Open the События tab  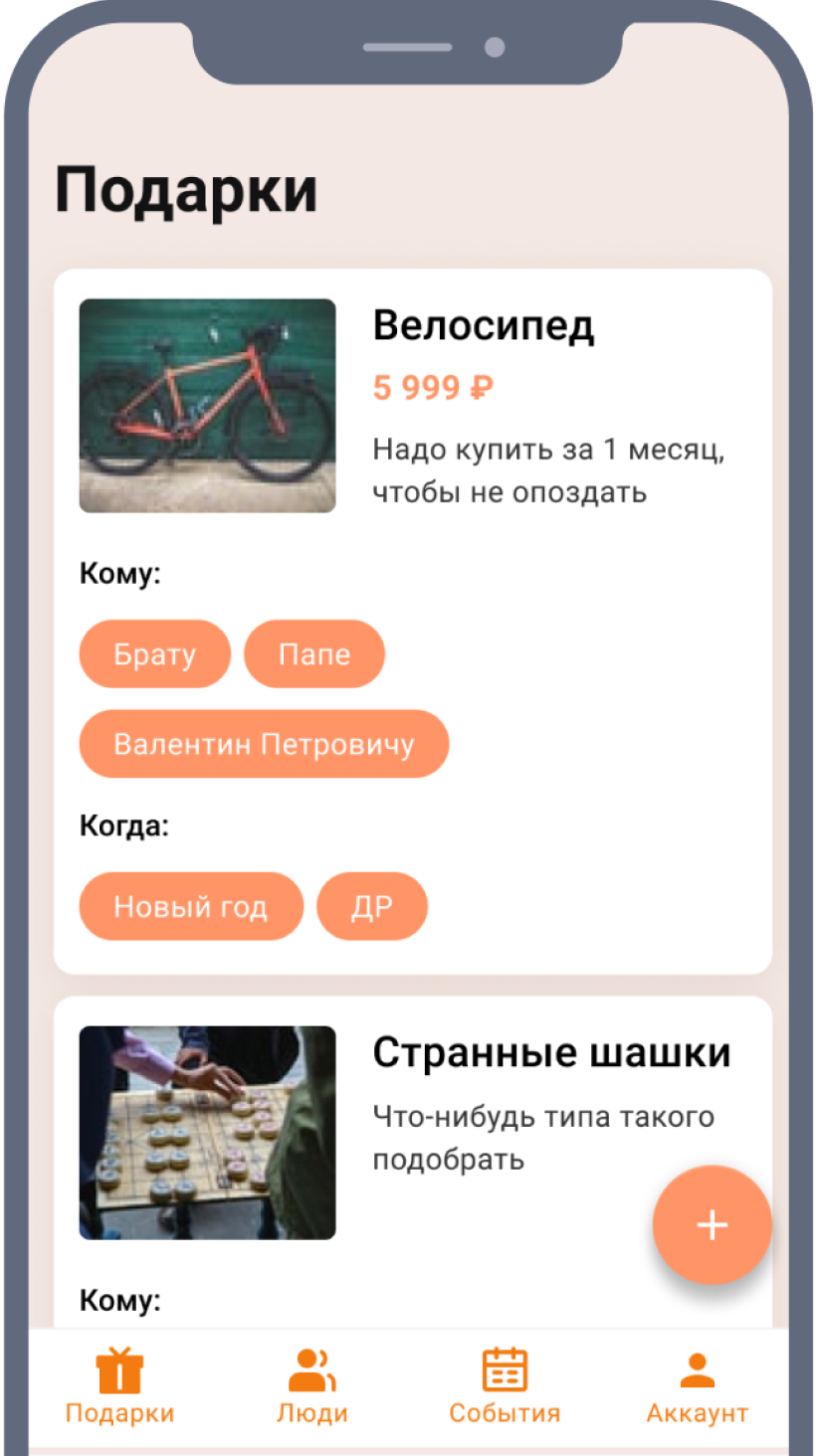pyautogui.click(x=505, y=1386)
